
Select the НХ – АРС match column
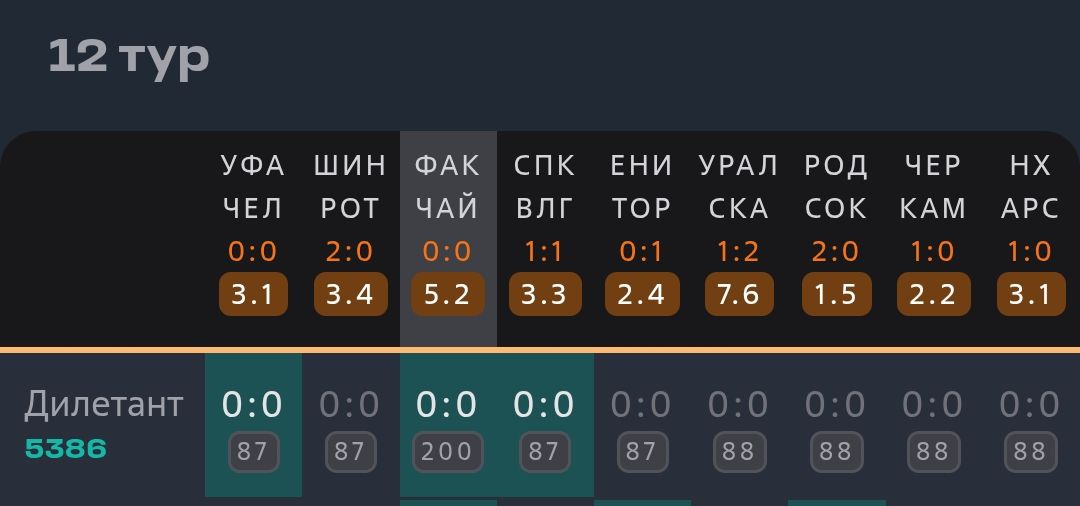point(1030,187)
